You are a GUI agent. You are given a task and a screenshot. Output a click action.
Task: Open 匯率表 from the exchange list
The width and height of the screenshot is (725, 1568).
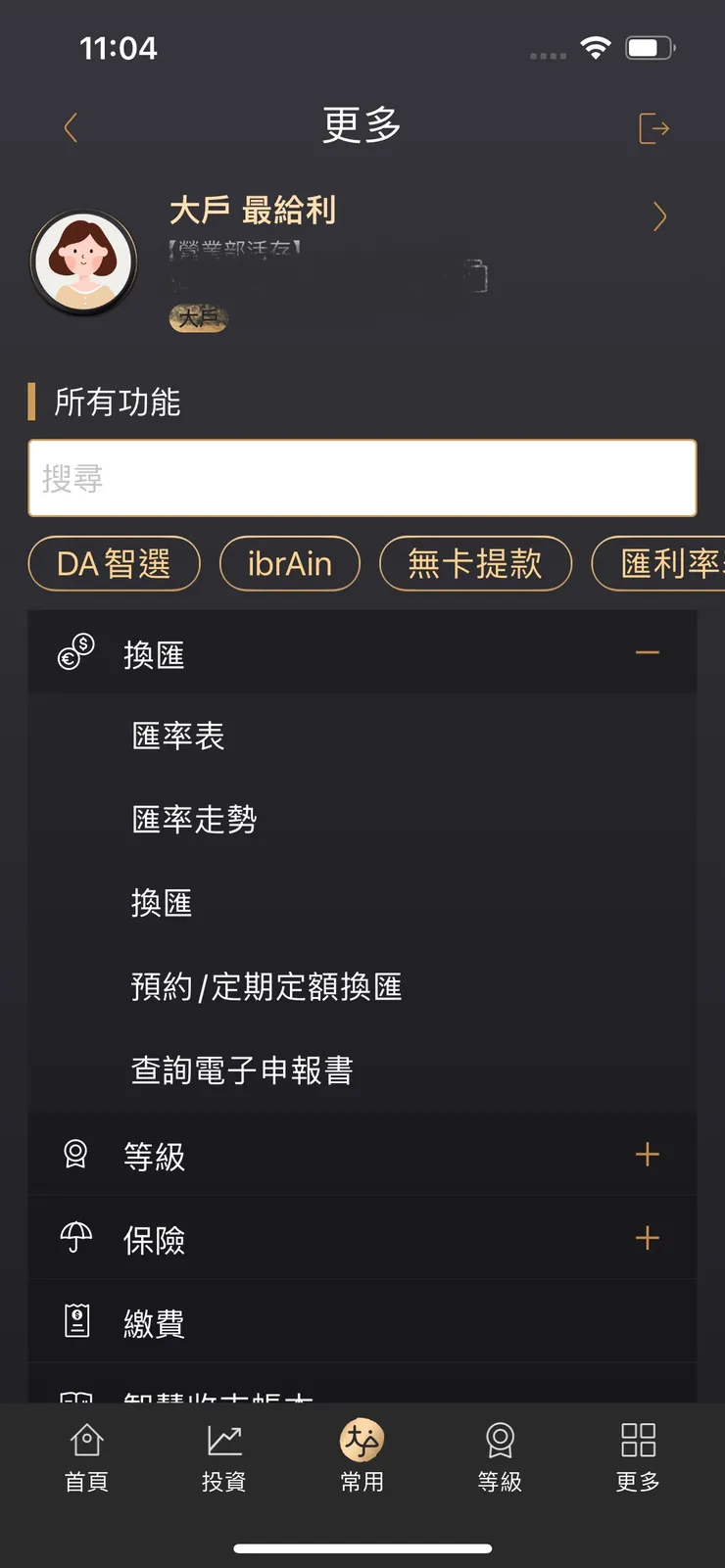(x=179, y=736)
